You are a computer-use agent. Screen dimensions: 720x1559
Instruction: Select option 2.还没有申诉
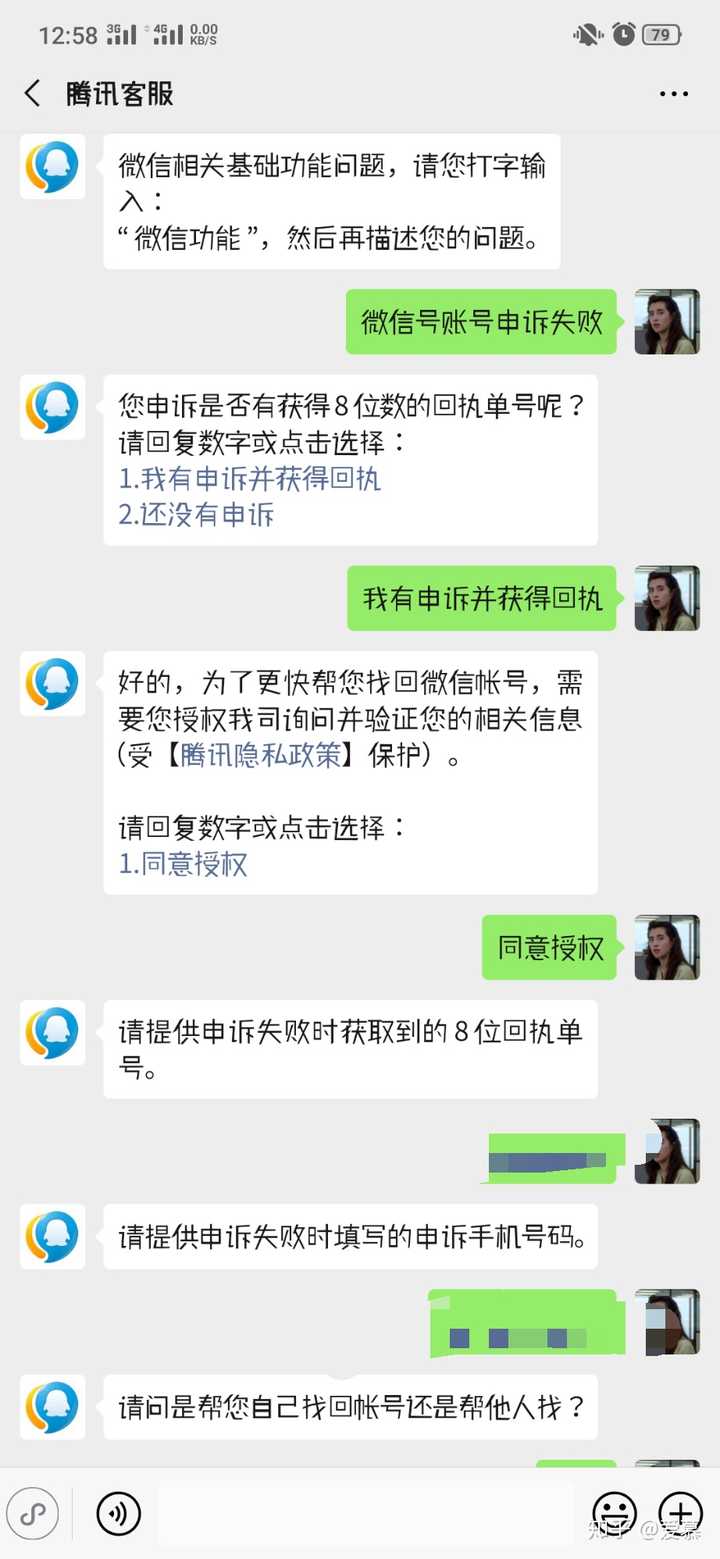click(196, 516)
